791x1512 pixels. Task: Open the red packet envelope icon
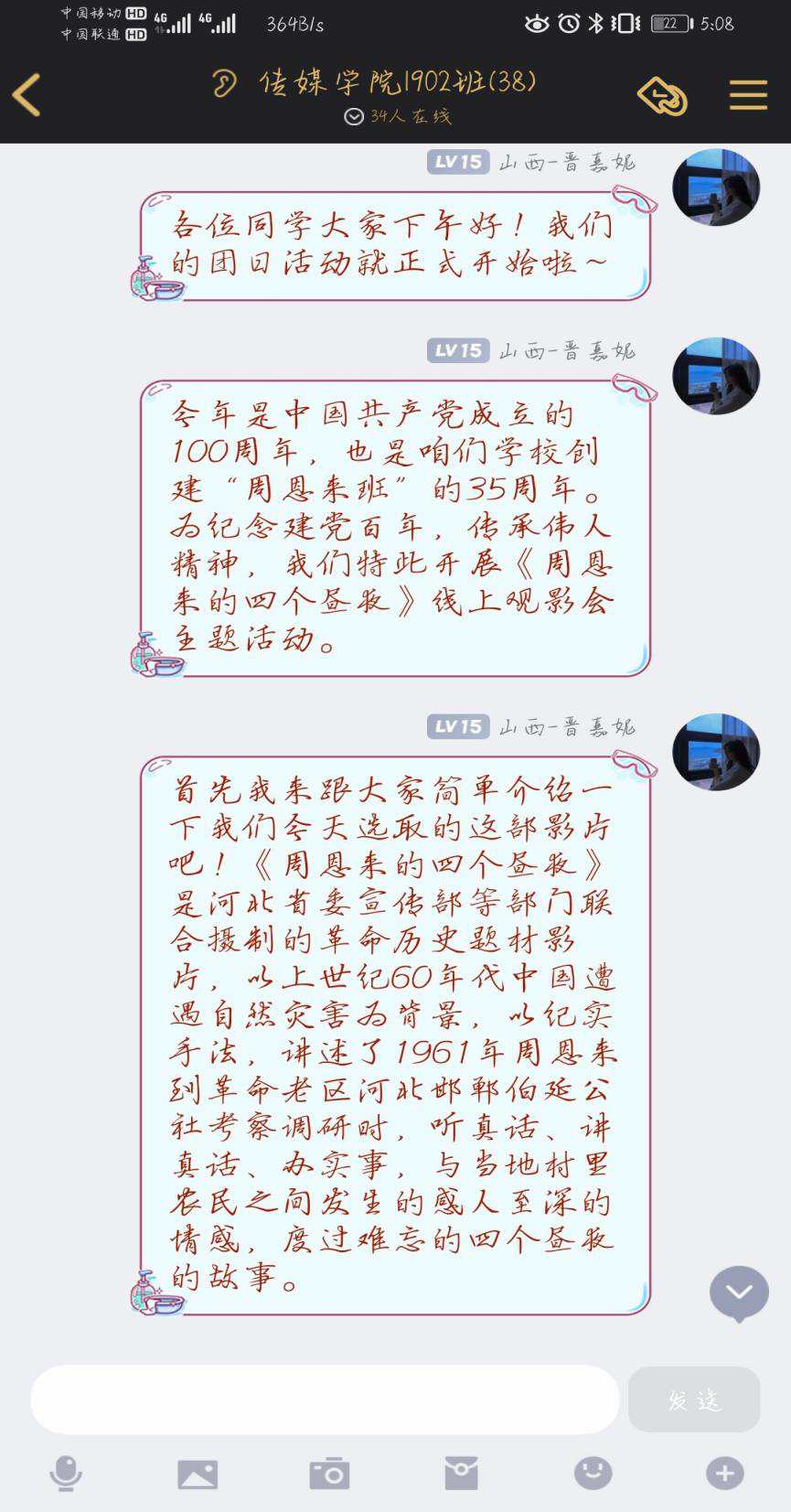461,1473
